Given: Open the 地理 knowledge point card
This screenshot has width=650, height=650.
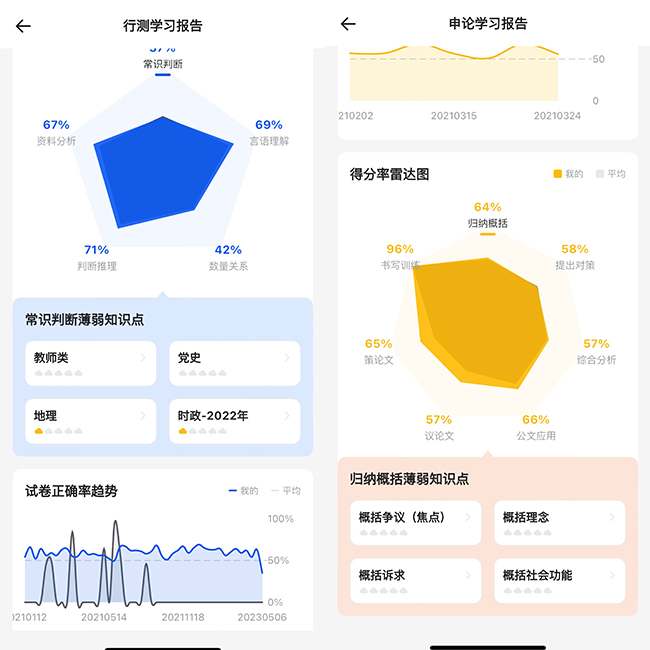Looking at the screenshot, I should click(91, 421).
